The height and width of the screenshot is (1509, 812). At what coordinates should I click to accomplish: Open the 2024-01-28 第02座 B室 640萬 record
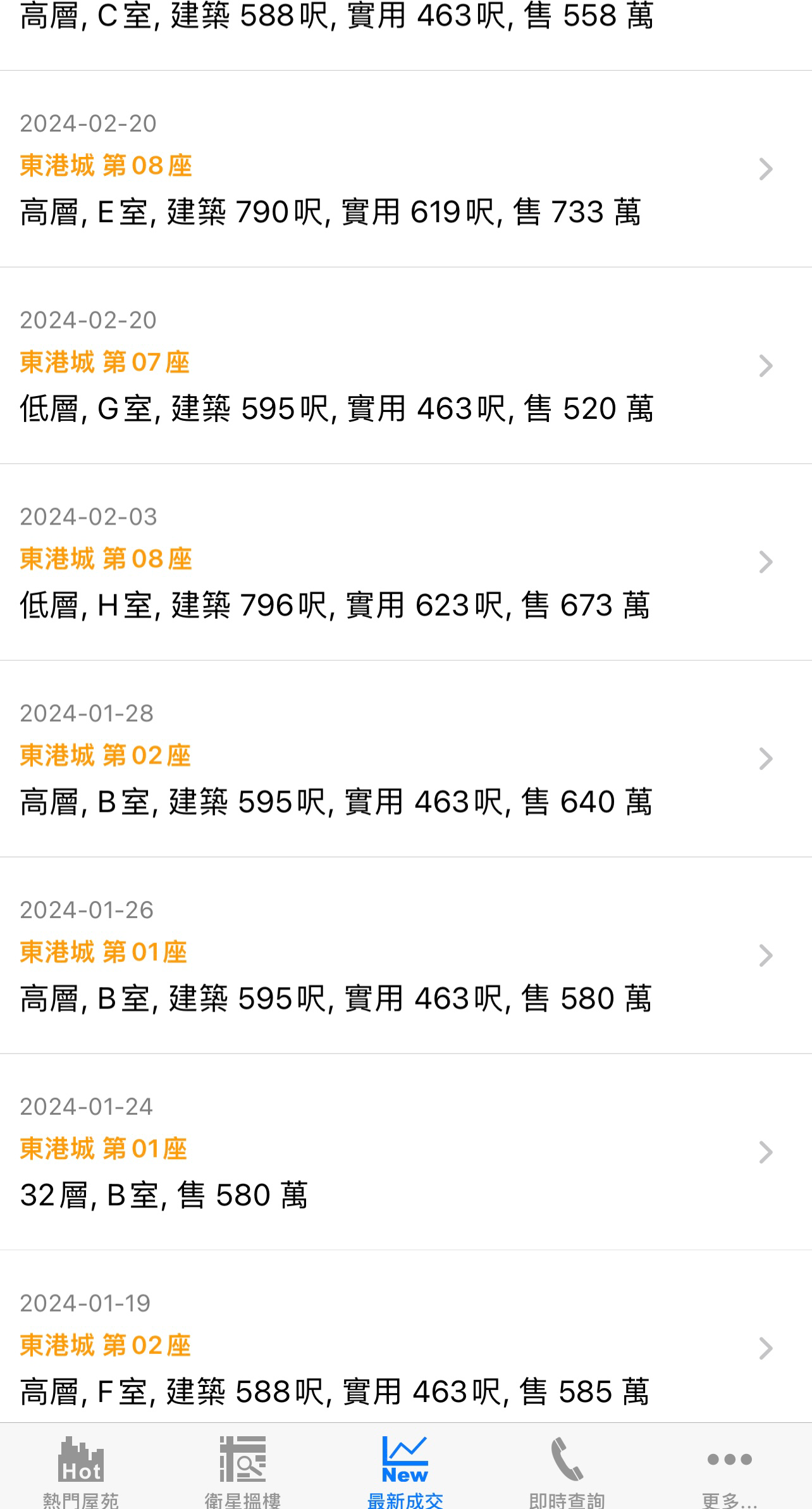406,759
